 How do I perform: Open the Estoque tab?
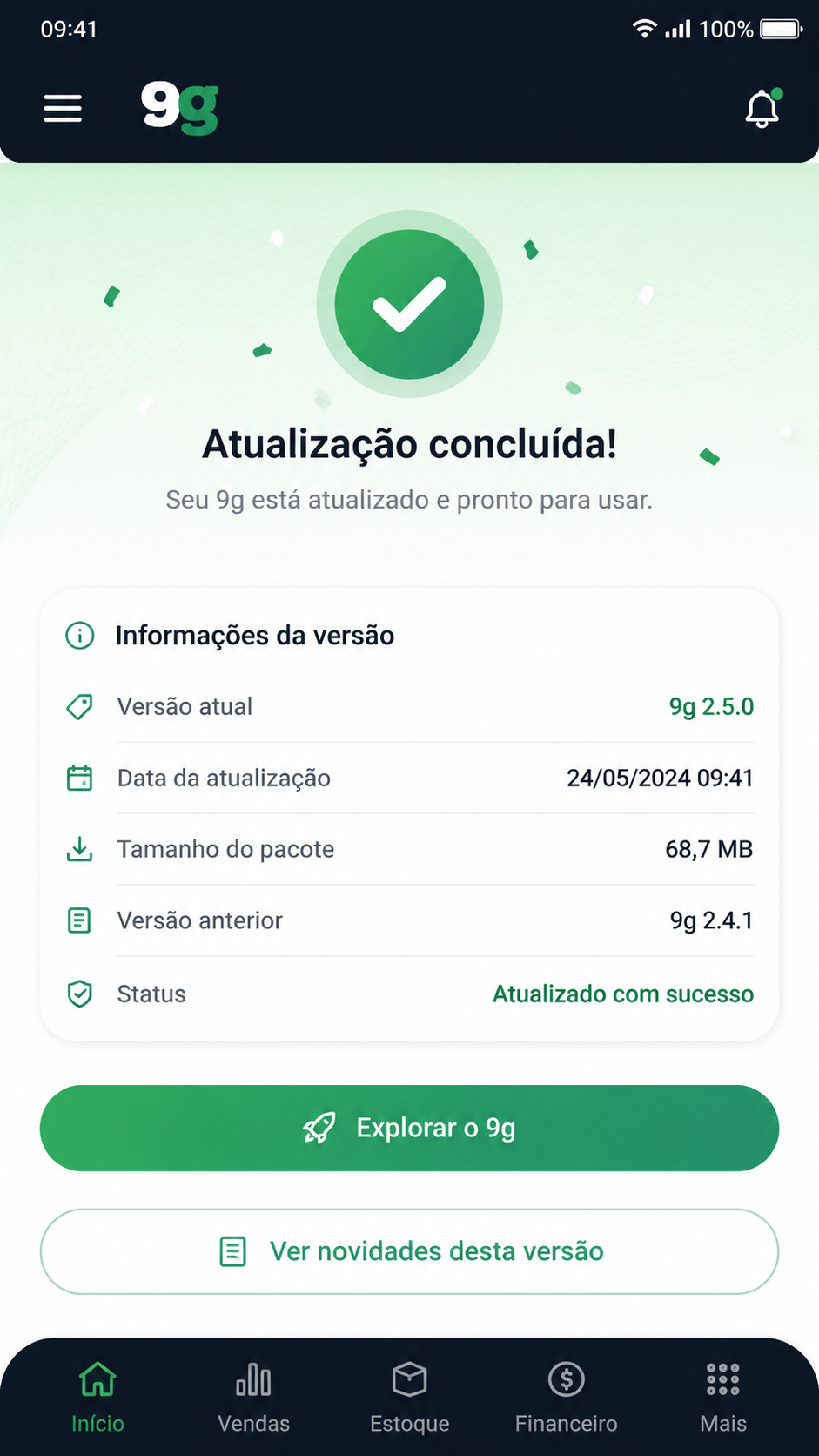(x=409, y=1398)
